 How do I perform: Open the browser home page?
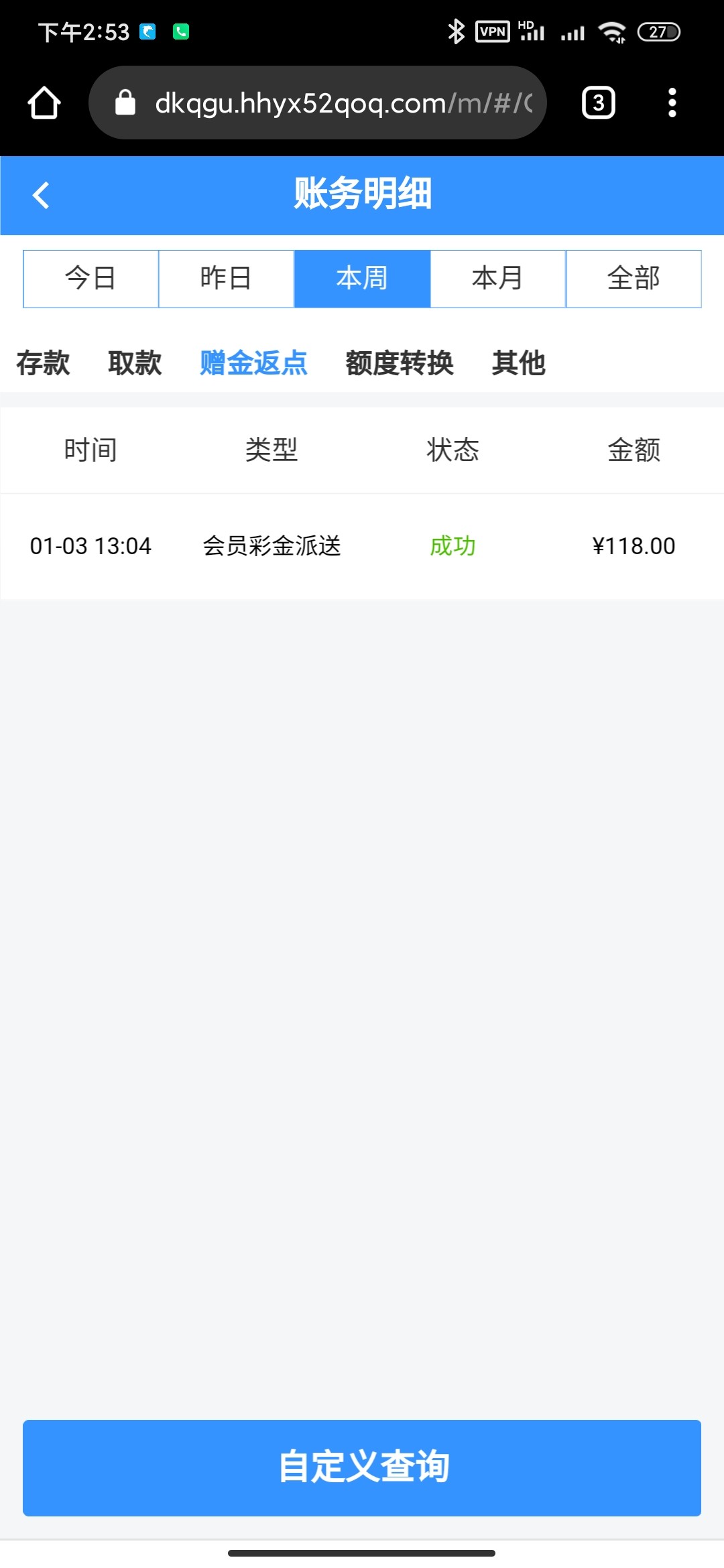point(44,103)
